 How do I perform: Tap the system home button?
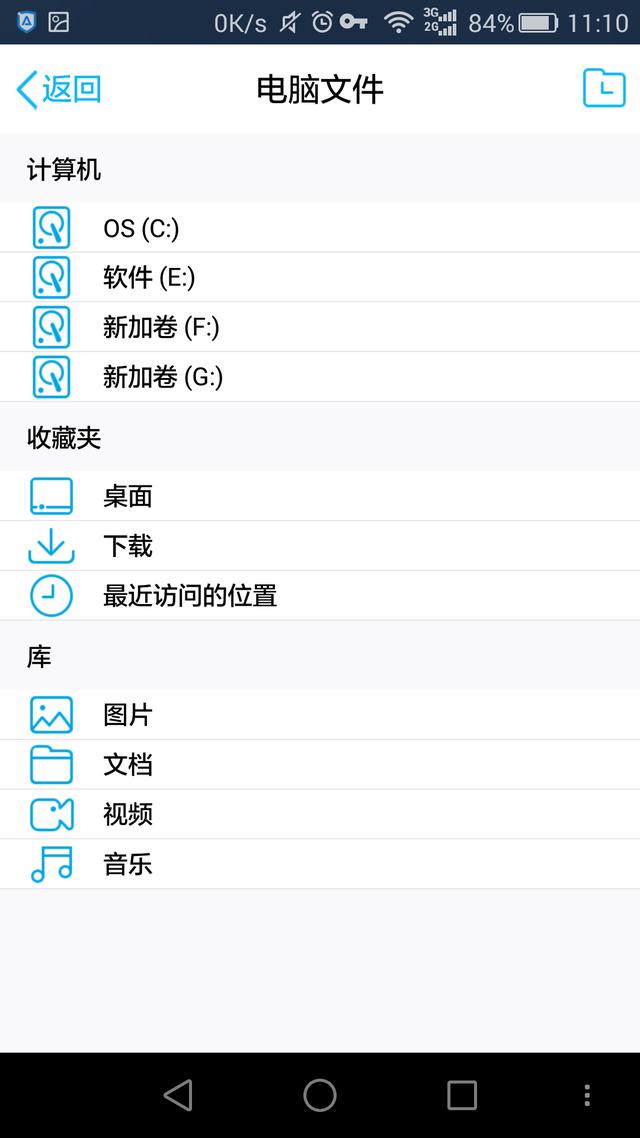[x=320, y=1095]
